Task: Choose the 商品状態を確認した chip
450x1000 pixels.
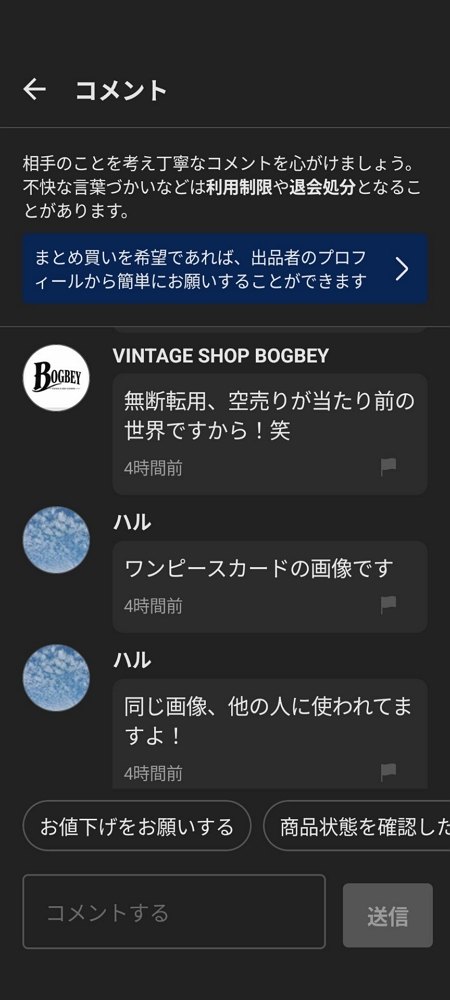Action: coord(357,826)
